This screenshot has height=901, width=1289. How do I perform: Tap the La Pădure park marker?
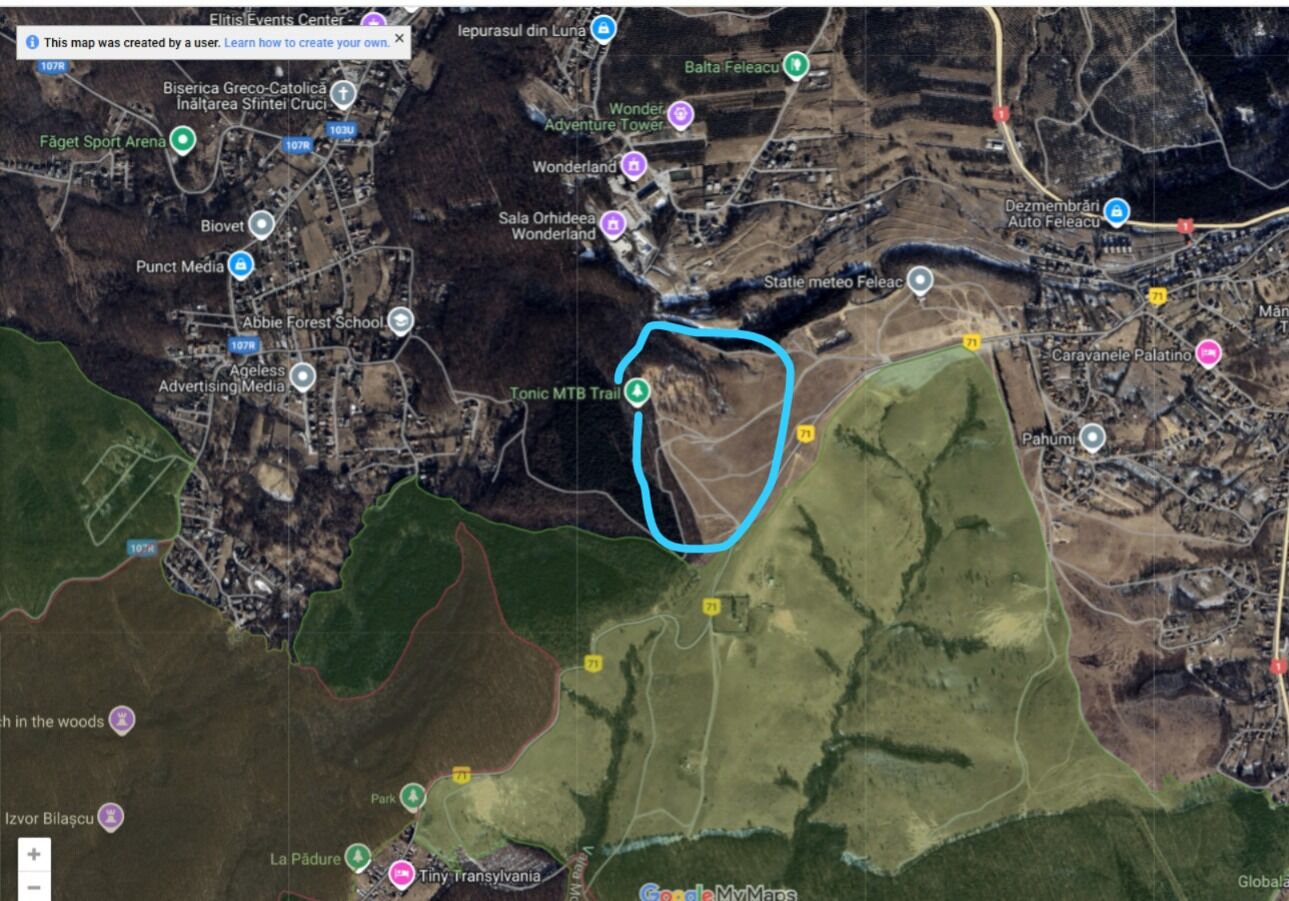358,857
